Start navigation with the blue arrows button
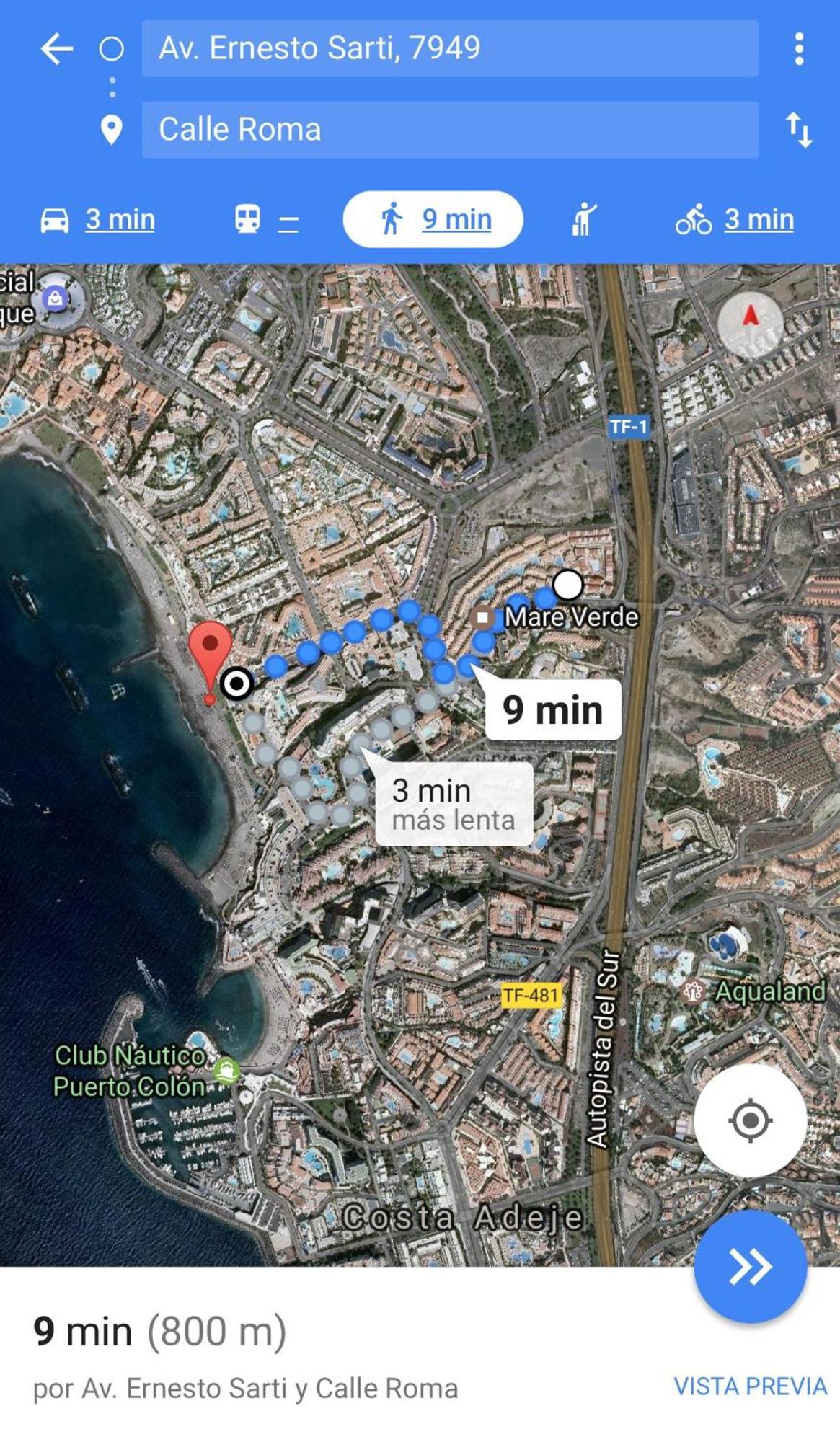This screenshot has width=840, height=1442. click(750, 1267)
